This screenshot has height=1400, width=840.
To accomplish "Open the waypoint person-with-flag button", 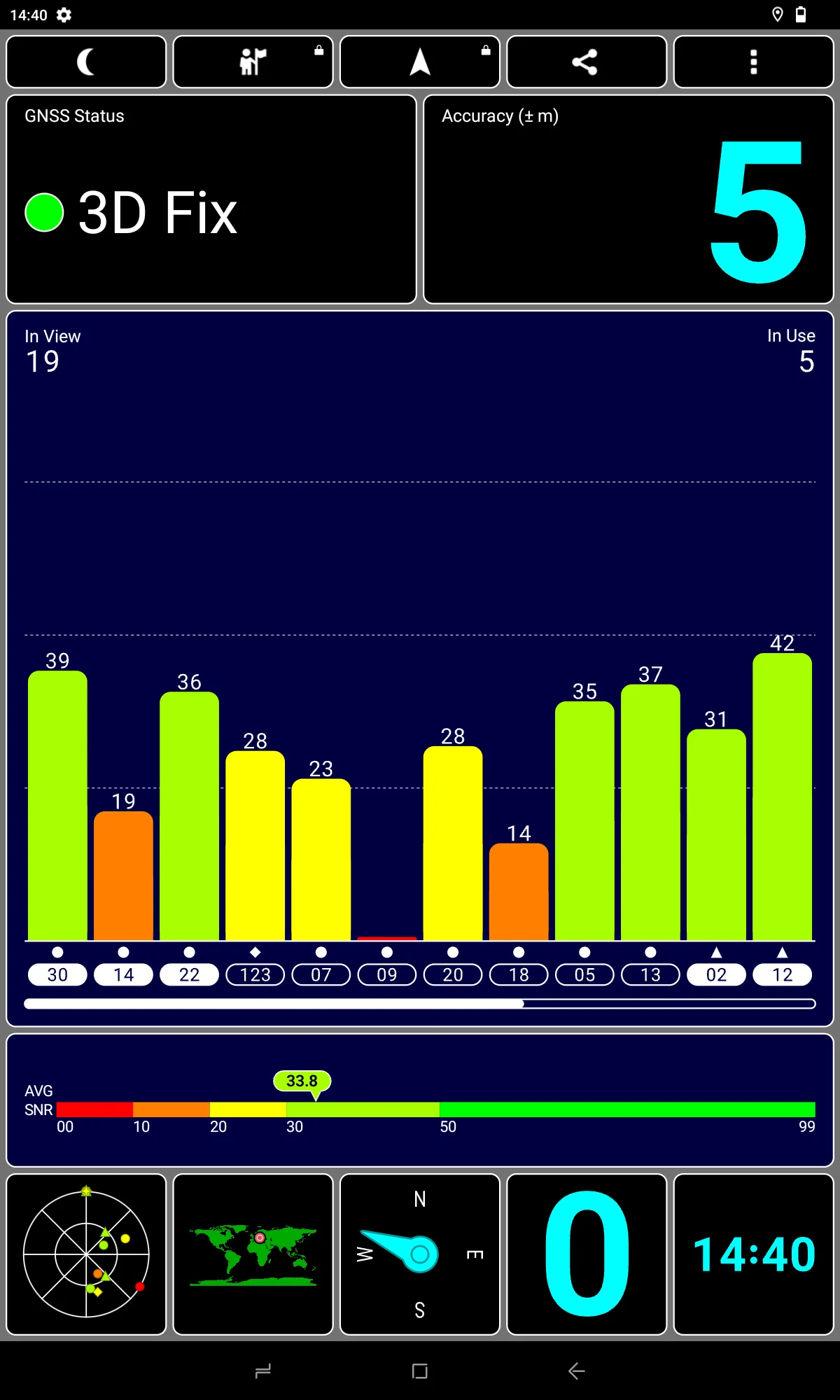I will pyautogui.click(x=253, y=62).
